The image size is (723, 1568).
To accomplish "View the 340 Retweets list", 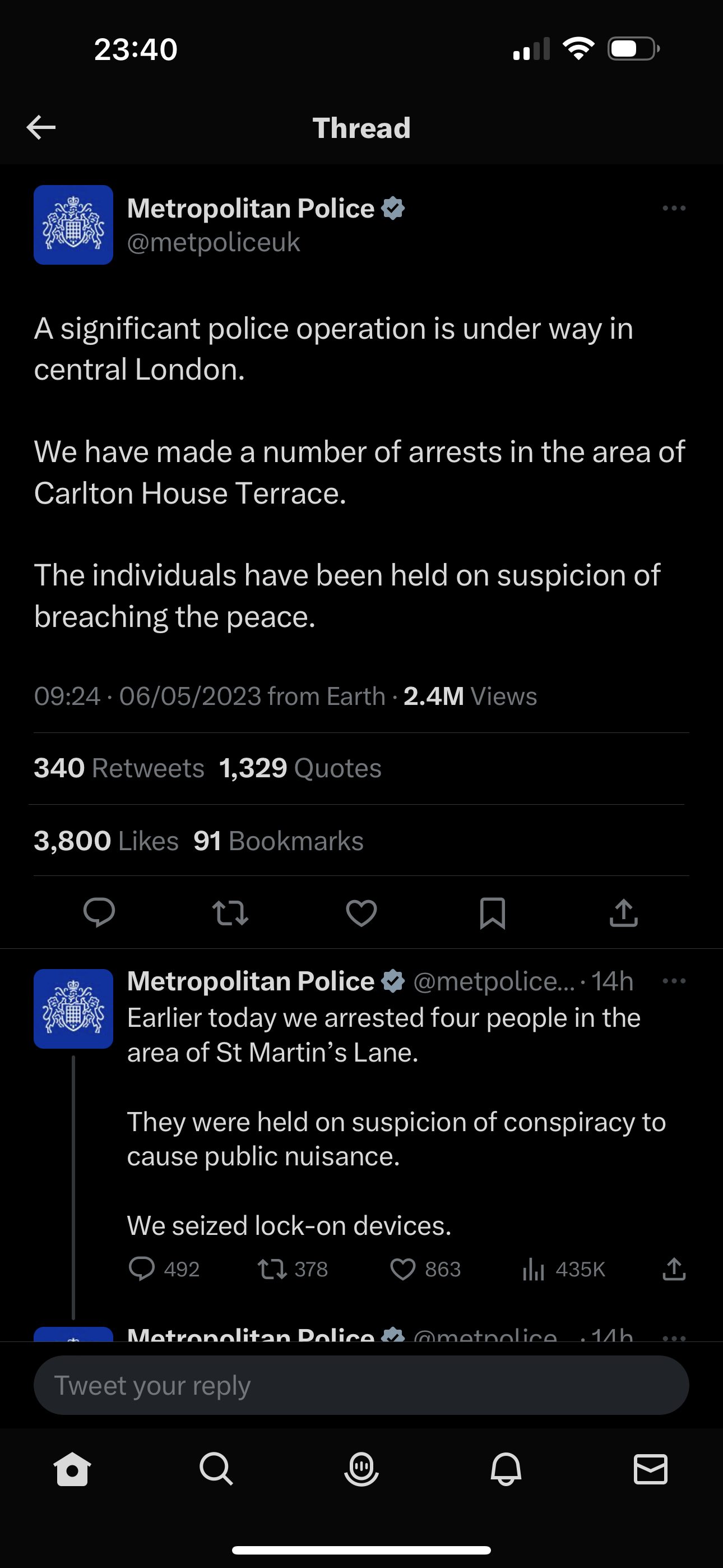I will pyautogui.click(x=119, y=768).
